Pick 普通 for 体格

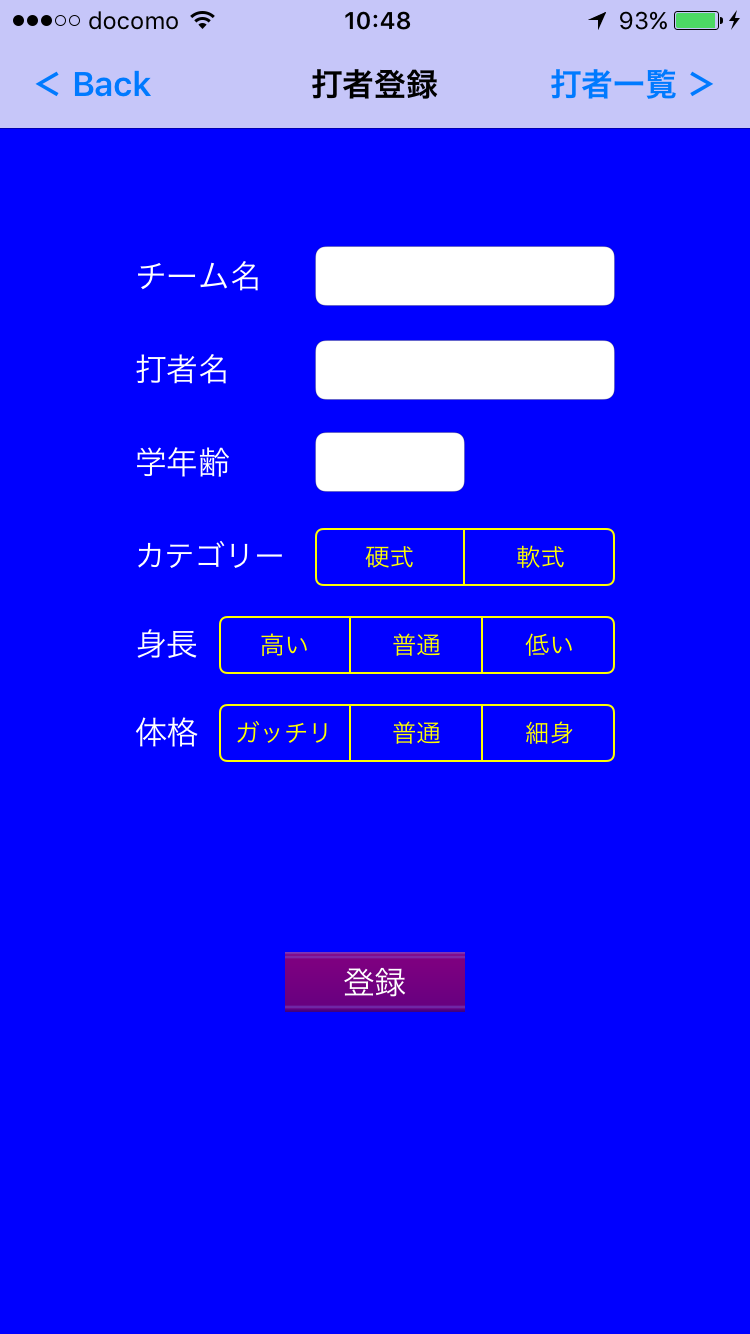click(417, 733)
